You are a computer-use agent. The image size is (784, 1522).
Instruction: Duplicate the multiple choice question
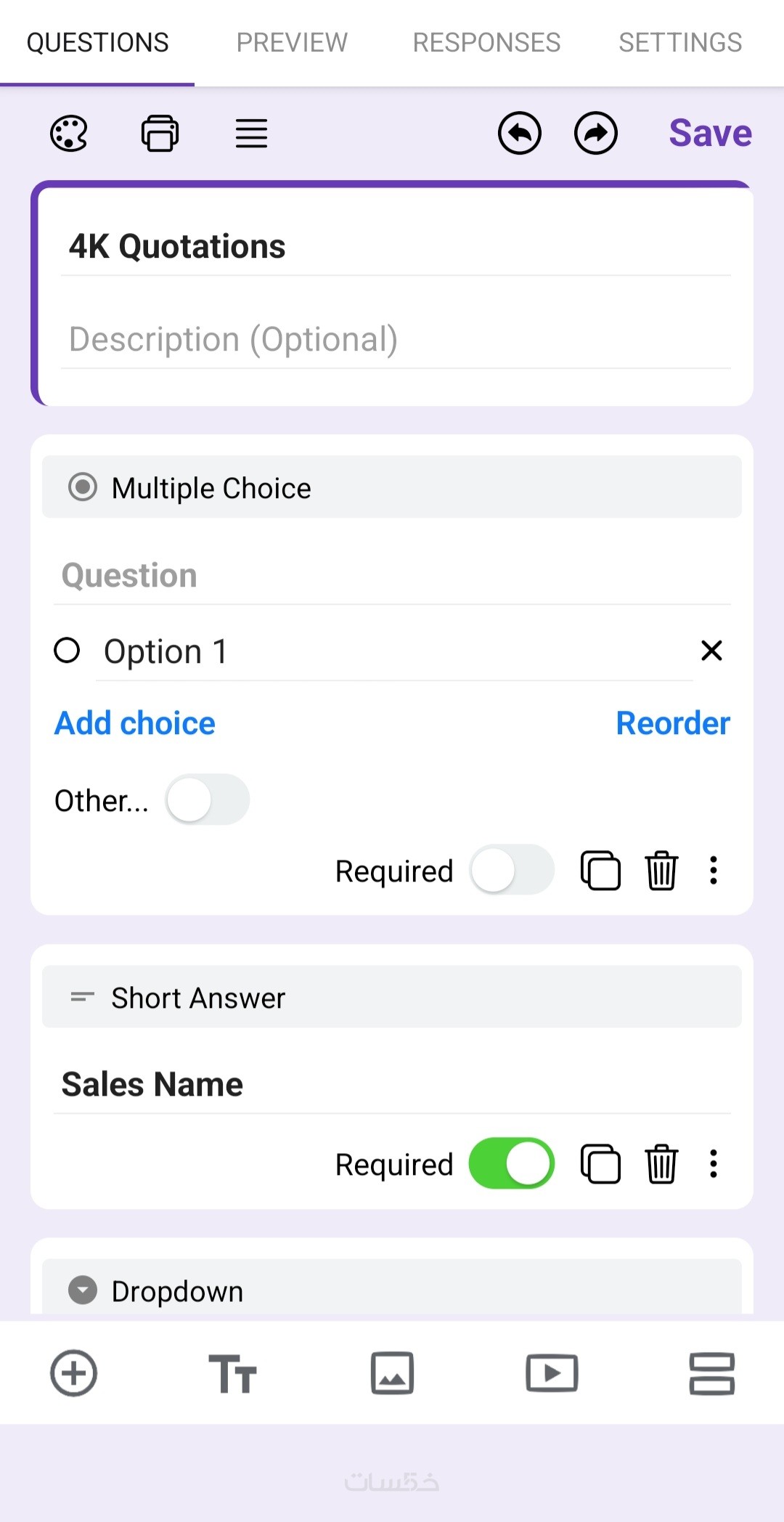pyautogui.click(x=600, y=870)
